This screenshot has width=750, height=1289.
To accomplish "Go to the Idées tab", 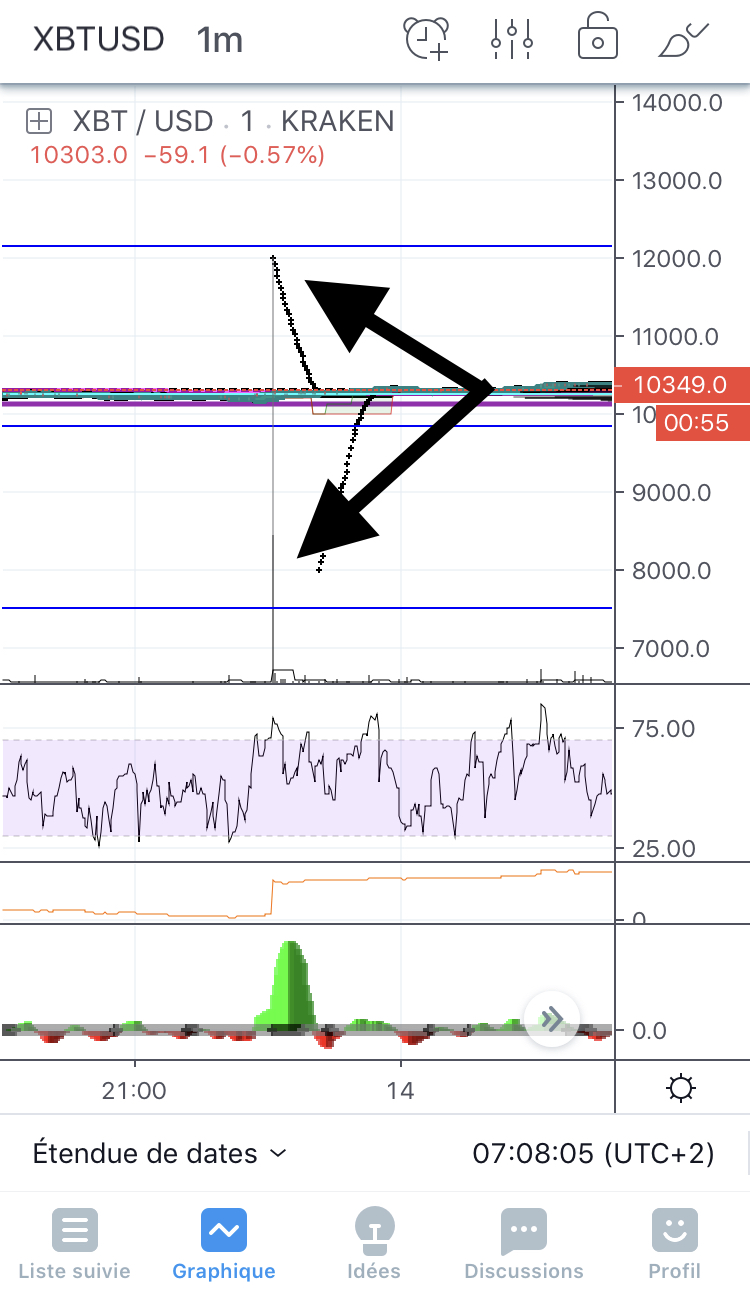I will point(374,1245).
